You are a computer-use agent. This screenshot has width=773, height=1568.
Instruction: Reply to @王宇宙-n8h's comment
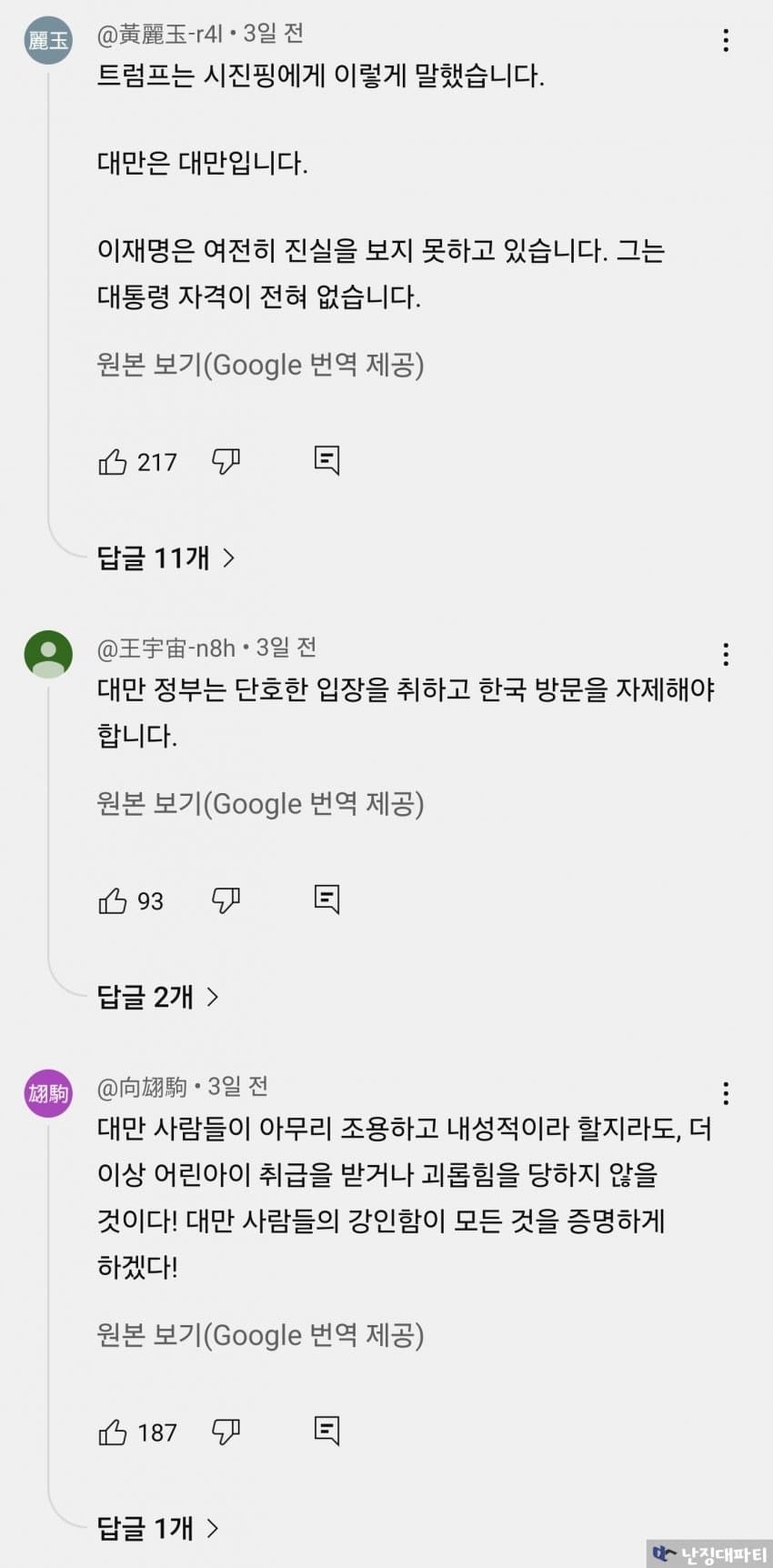pos(326,900)
